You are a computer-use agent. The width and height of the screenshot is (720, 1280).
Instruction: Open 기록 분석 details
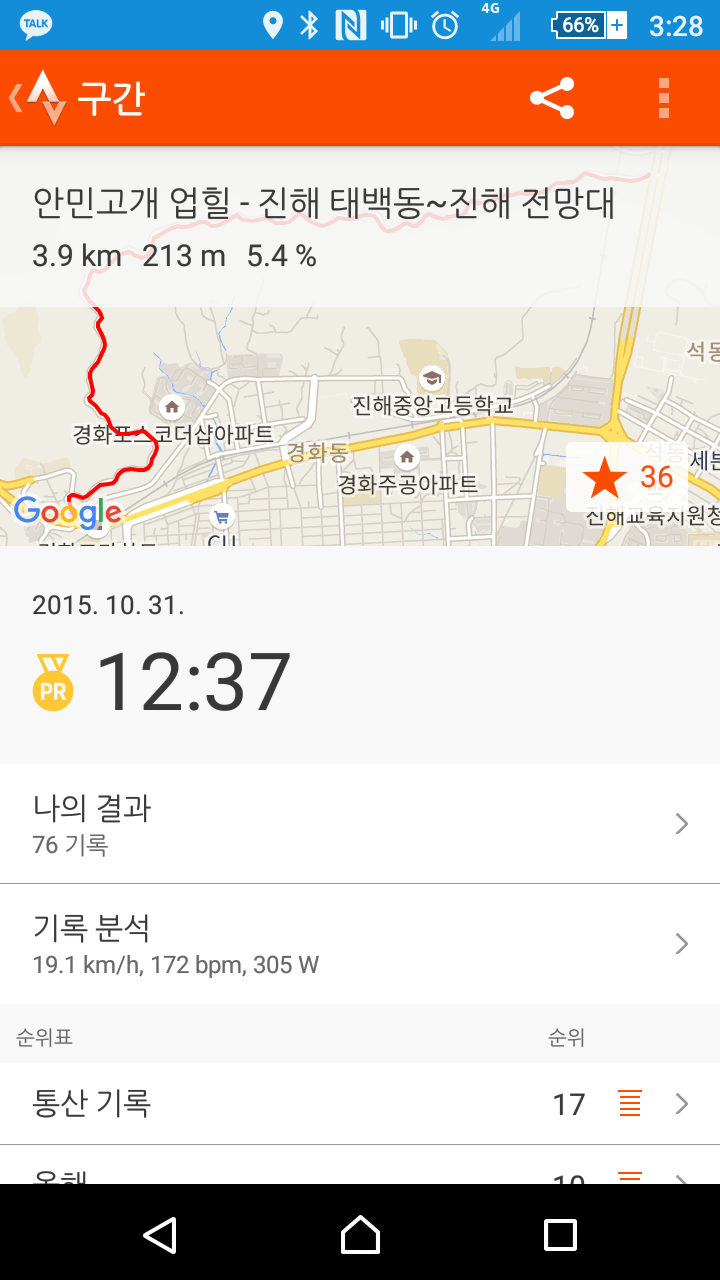click(360, 944)
